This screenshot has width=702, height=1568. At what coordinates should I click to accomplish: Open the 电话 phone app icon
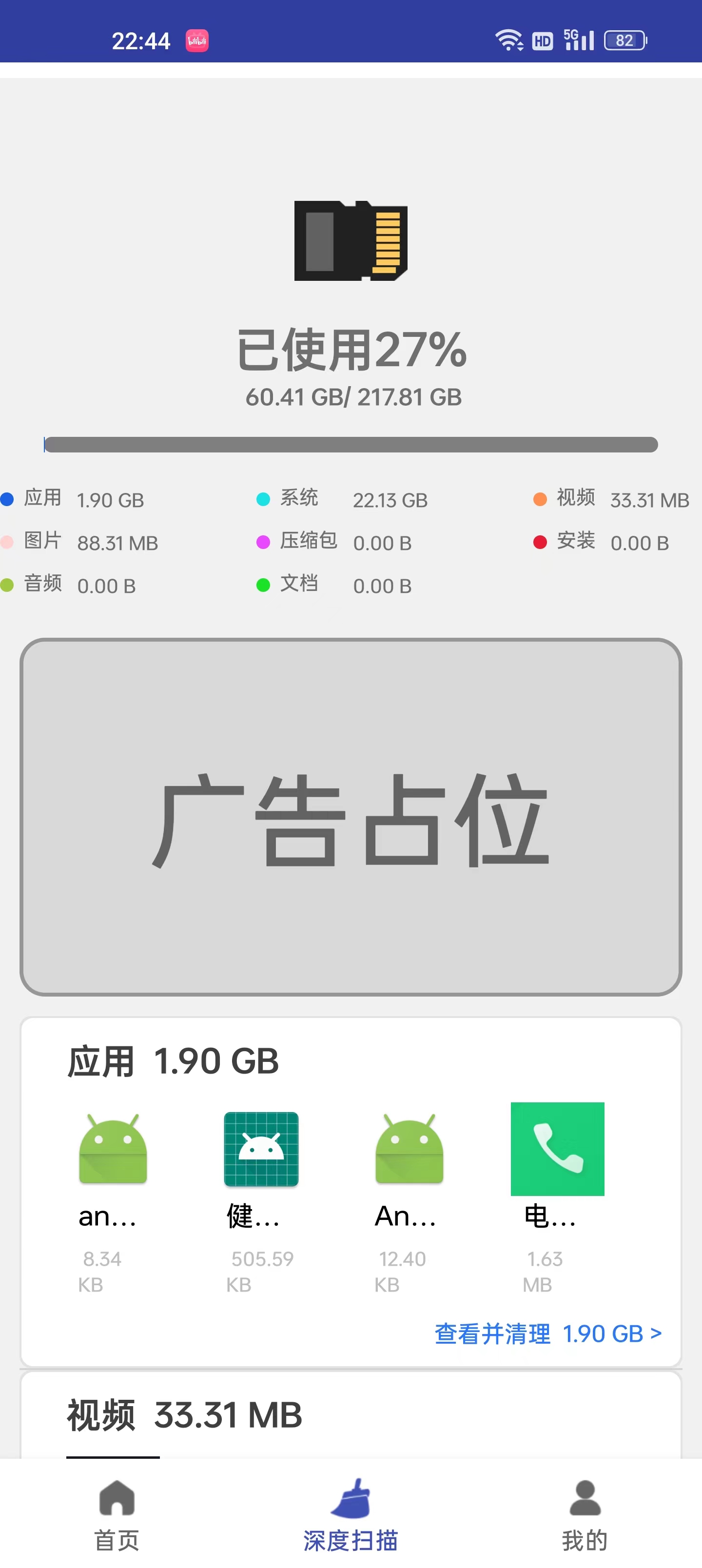[557, 1149]
